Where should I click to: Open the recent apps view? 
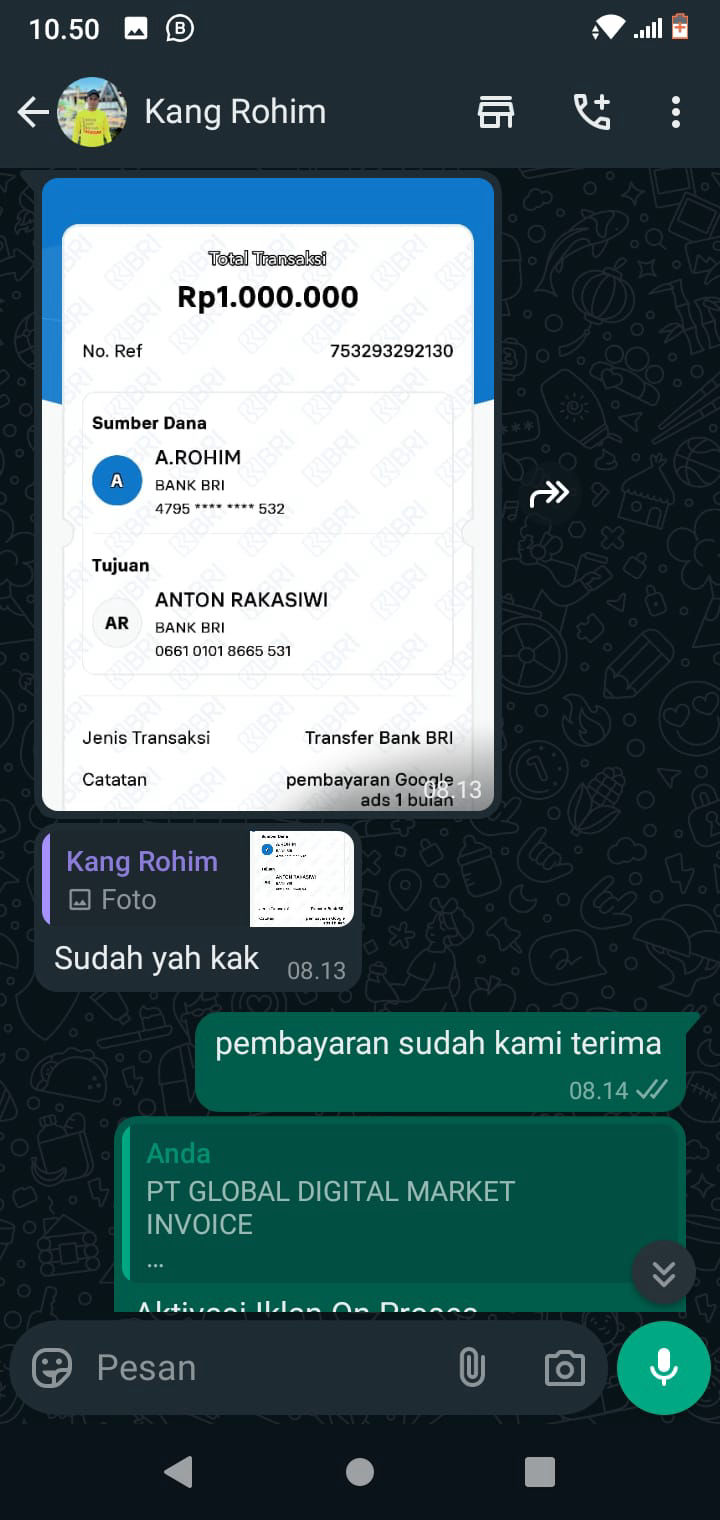539,1471
